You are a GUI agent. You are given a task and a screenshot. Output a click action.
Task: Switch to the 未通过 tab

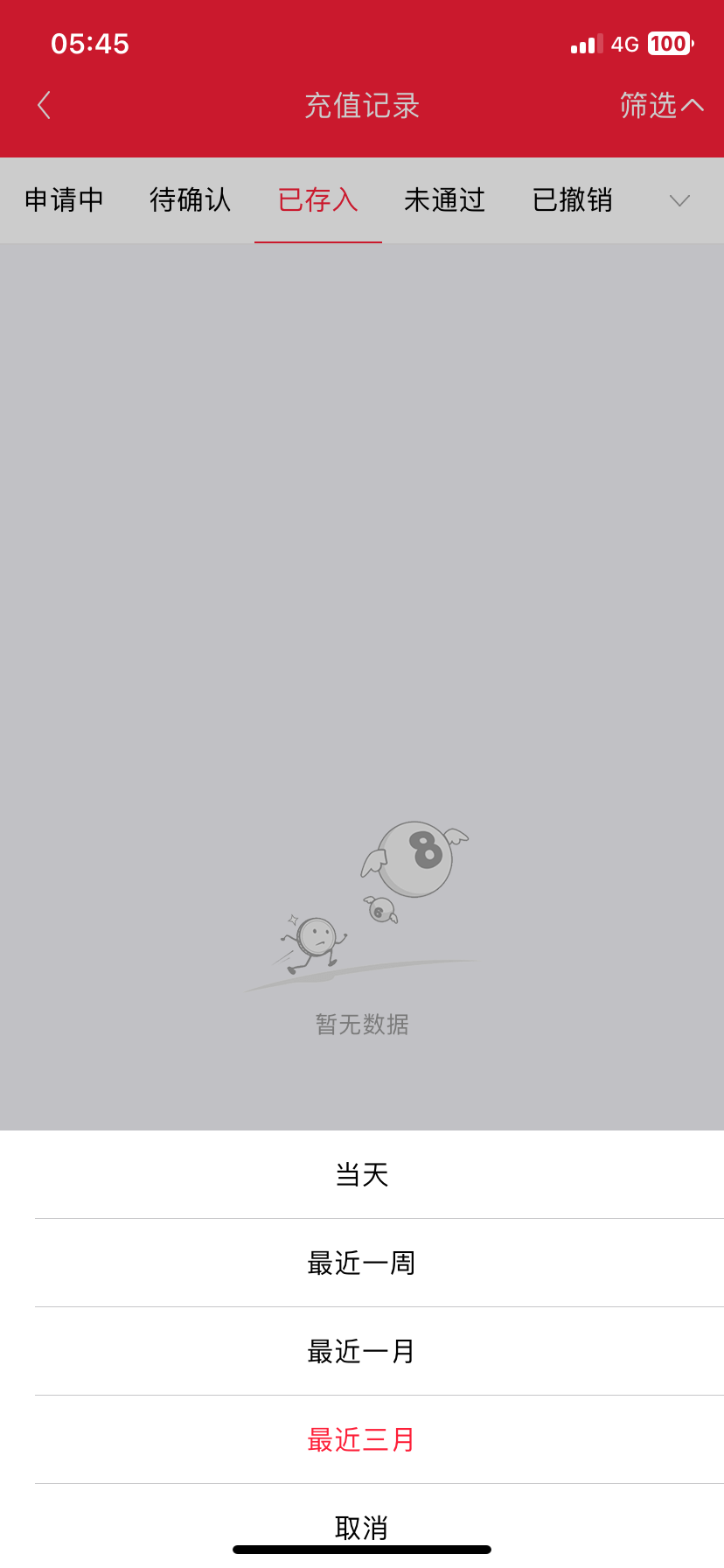click(x=444, y=200)
